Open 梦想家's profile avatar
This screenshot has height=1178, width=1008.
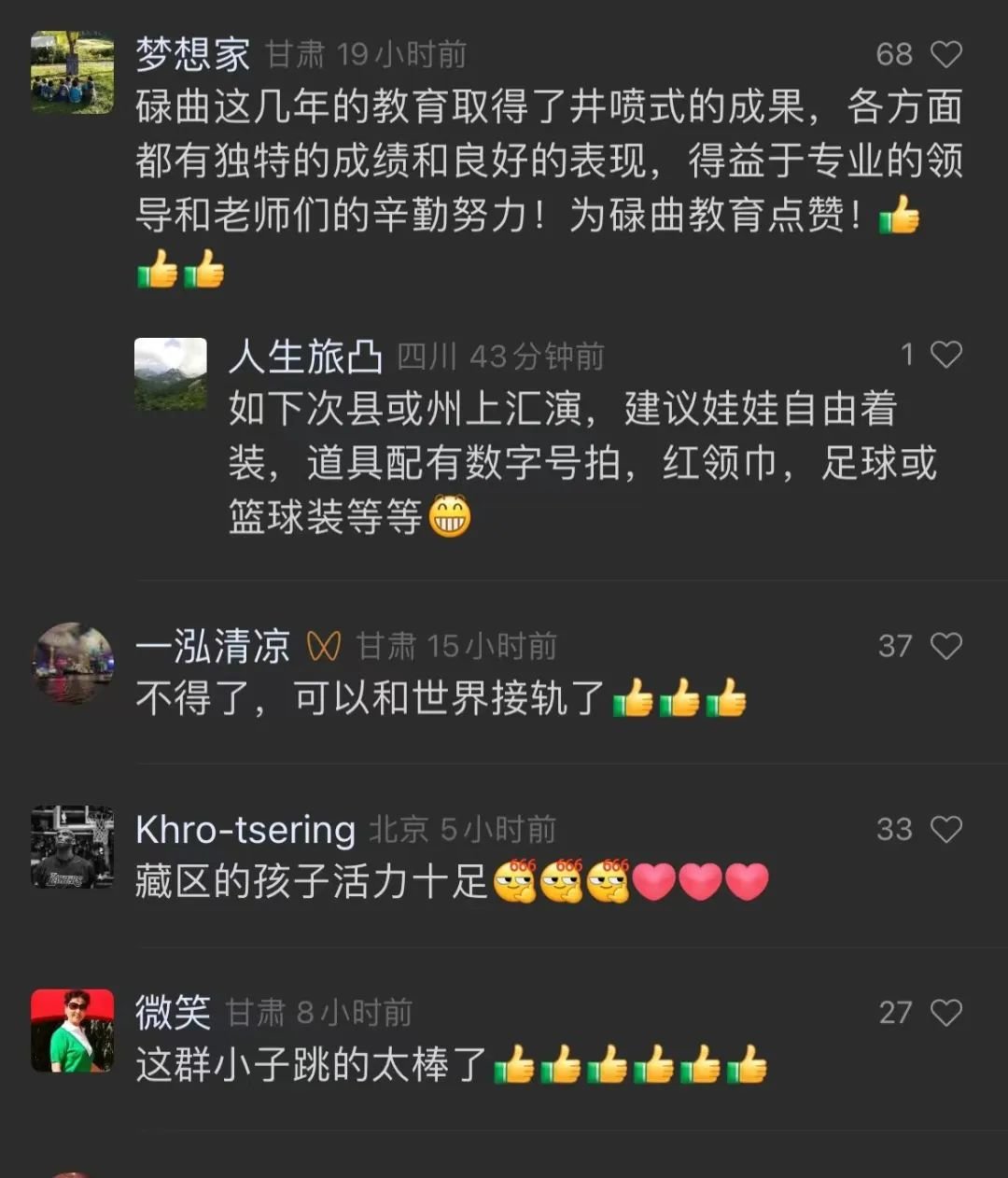(x=73, y=72)
